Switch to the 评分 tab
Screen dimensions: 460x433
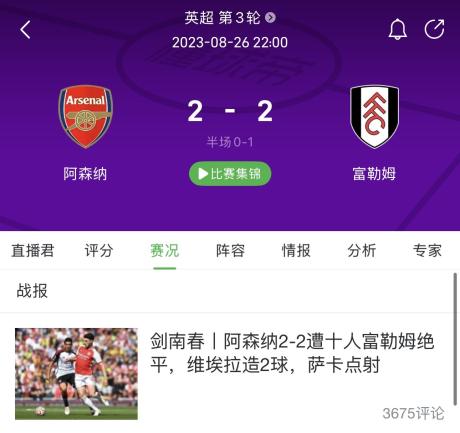point(99,251)
